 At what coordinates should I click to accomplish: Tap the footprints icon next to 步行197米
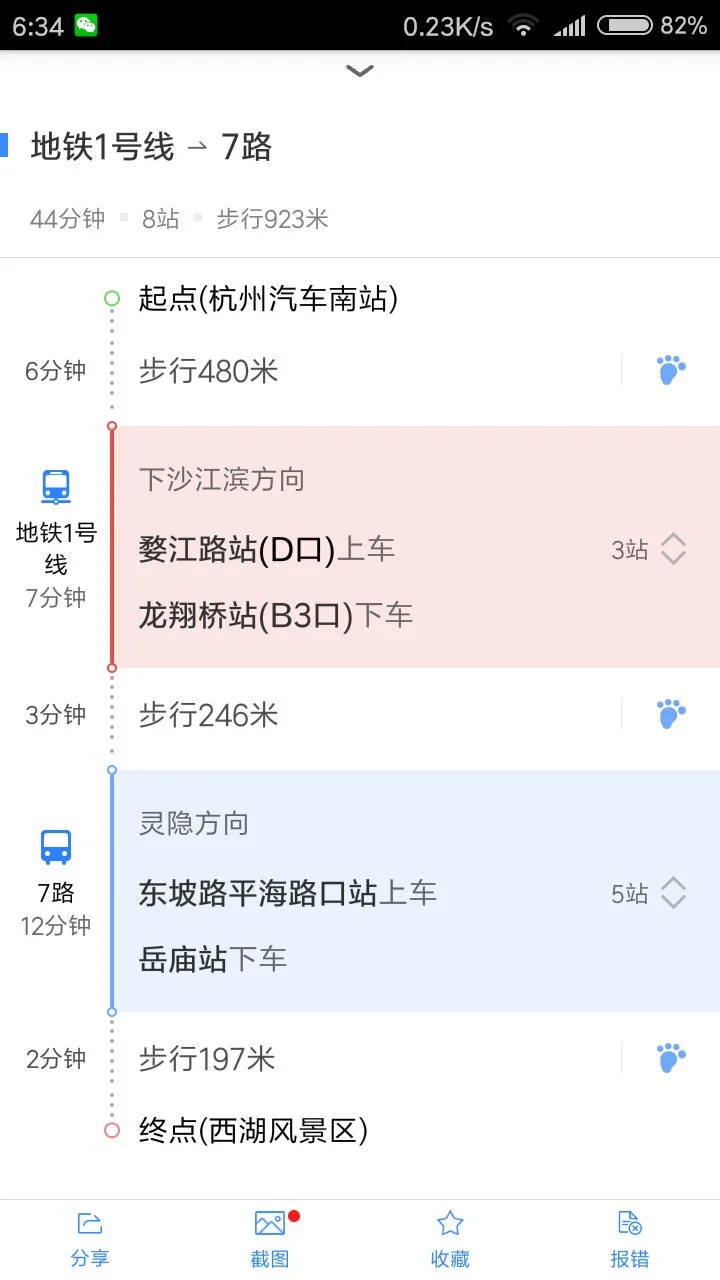pyautogui.click(x=670, y=1057)
